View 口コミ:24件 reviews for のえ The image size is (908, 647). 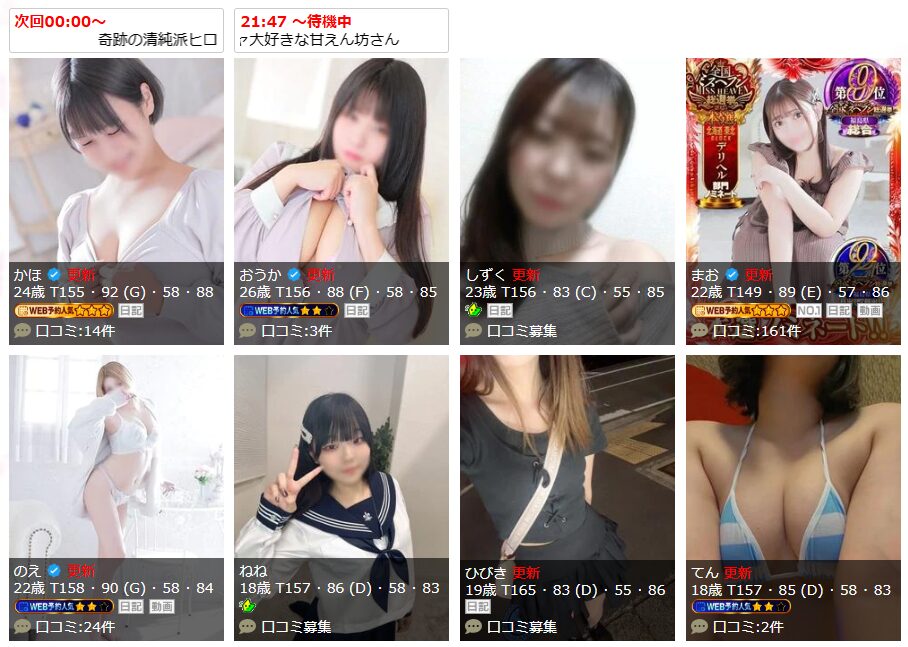pos(75,627)
